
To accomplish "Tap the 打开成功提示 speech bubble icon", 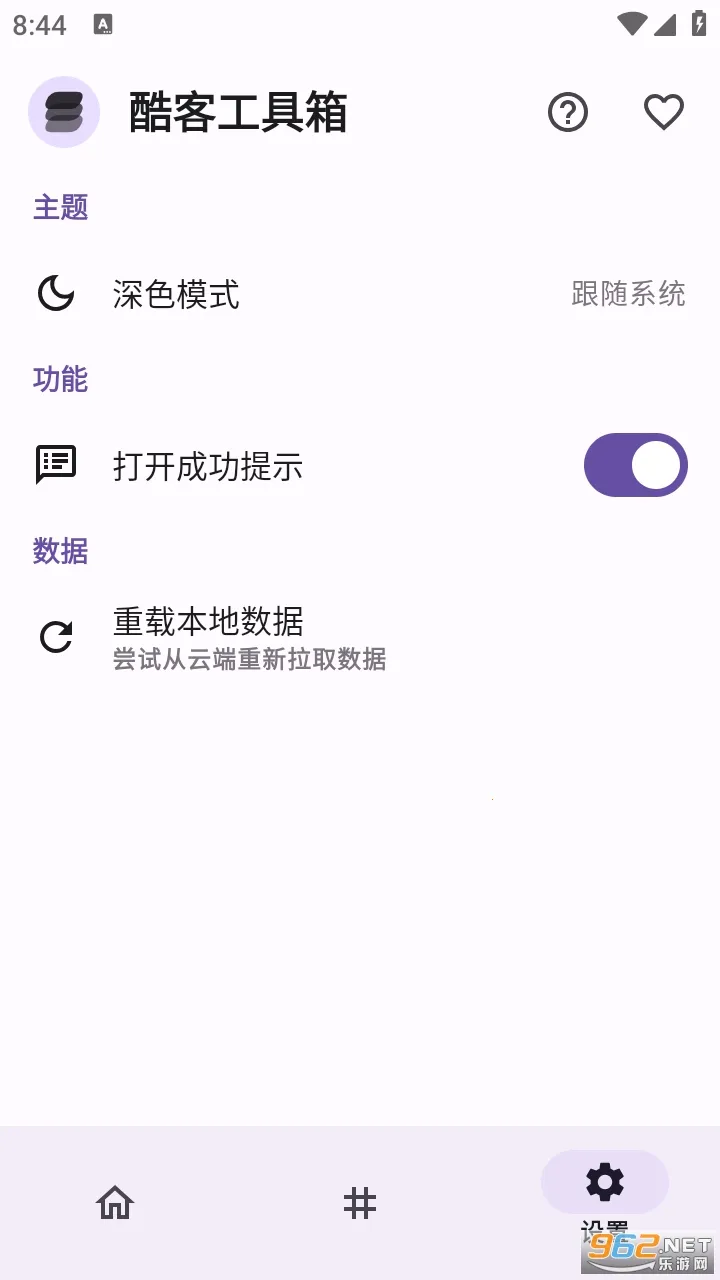I will 56,465.
